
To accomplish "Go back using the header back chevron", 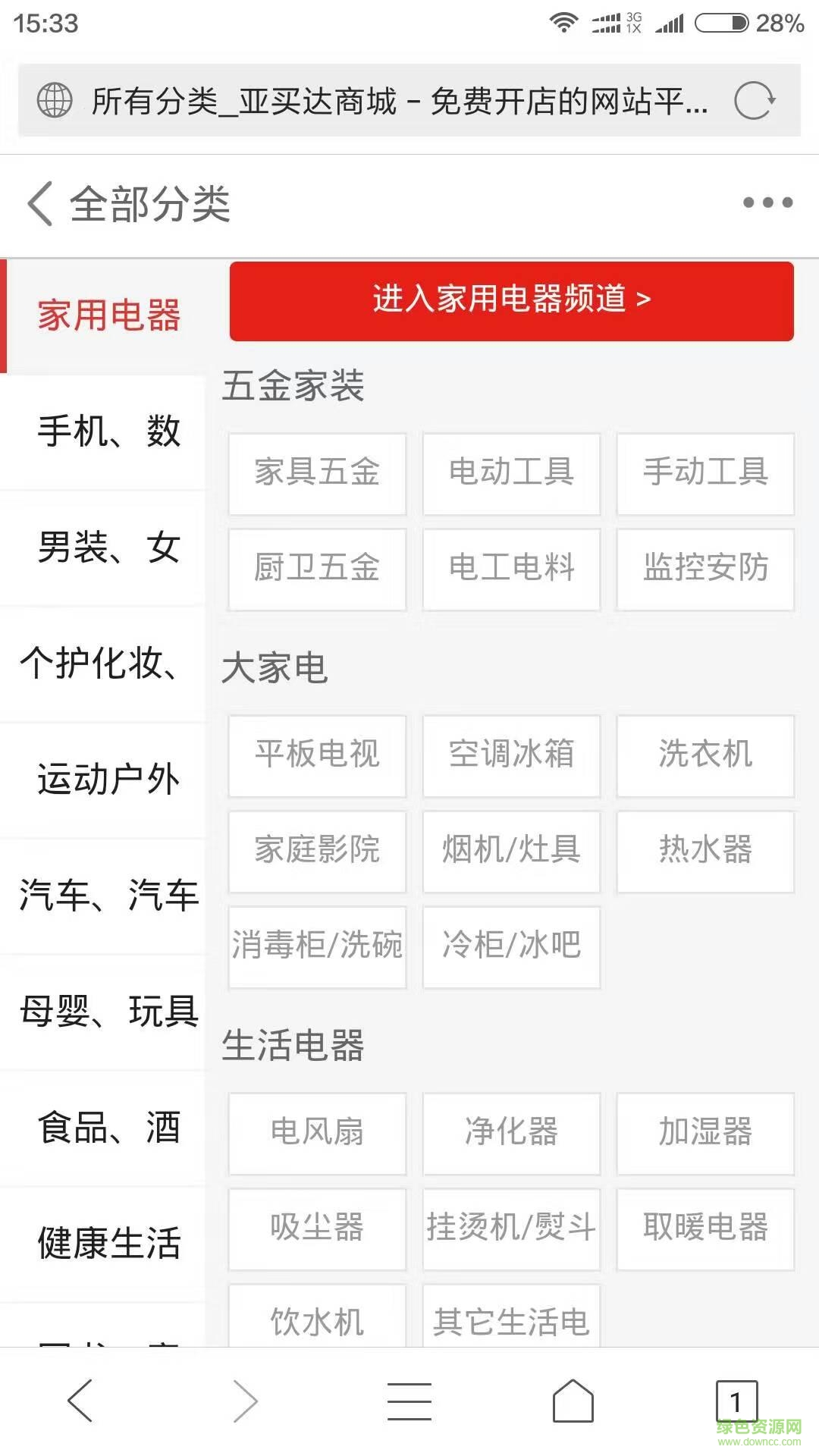I will [x=38, y=203].
